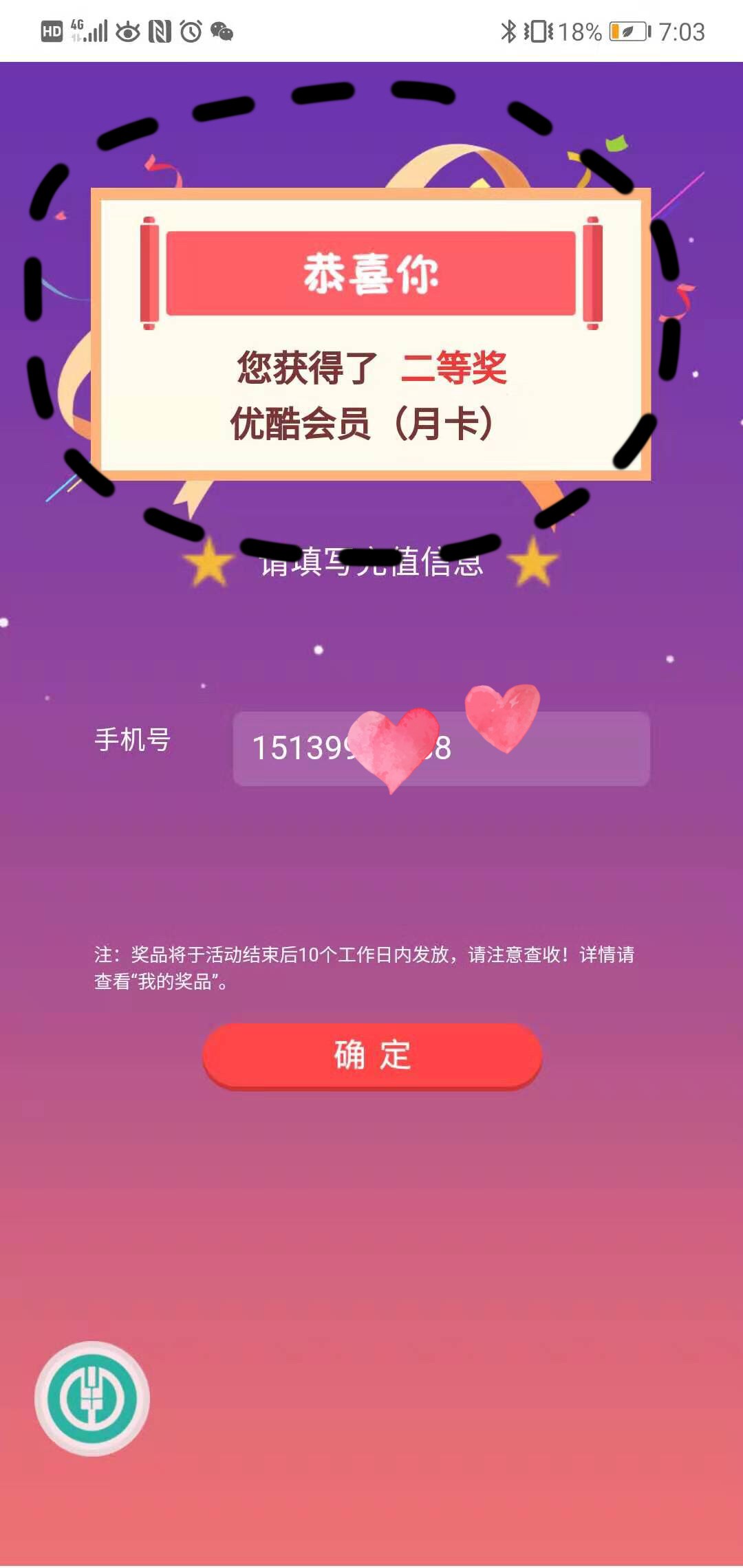Tap the 确定 confirm button
This screenshot has width=743, height=1568.
[372, 1055]
